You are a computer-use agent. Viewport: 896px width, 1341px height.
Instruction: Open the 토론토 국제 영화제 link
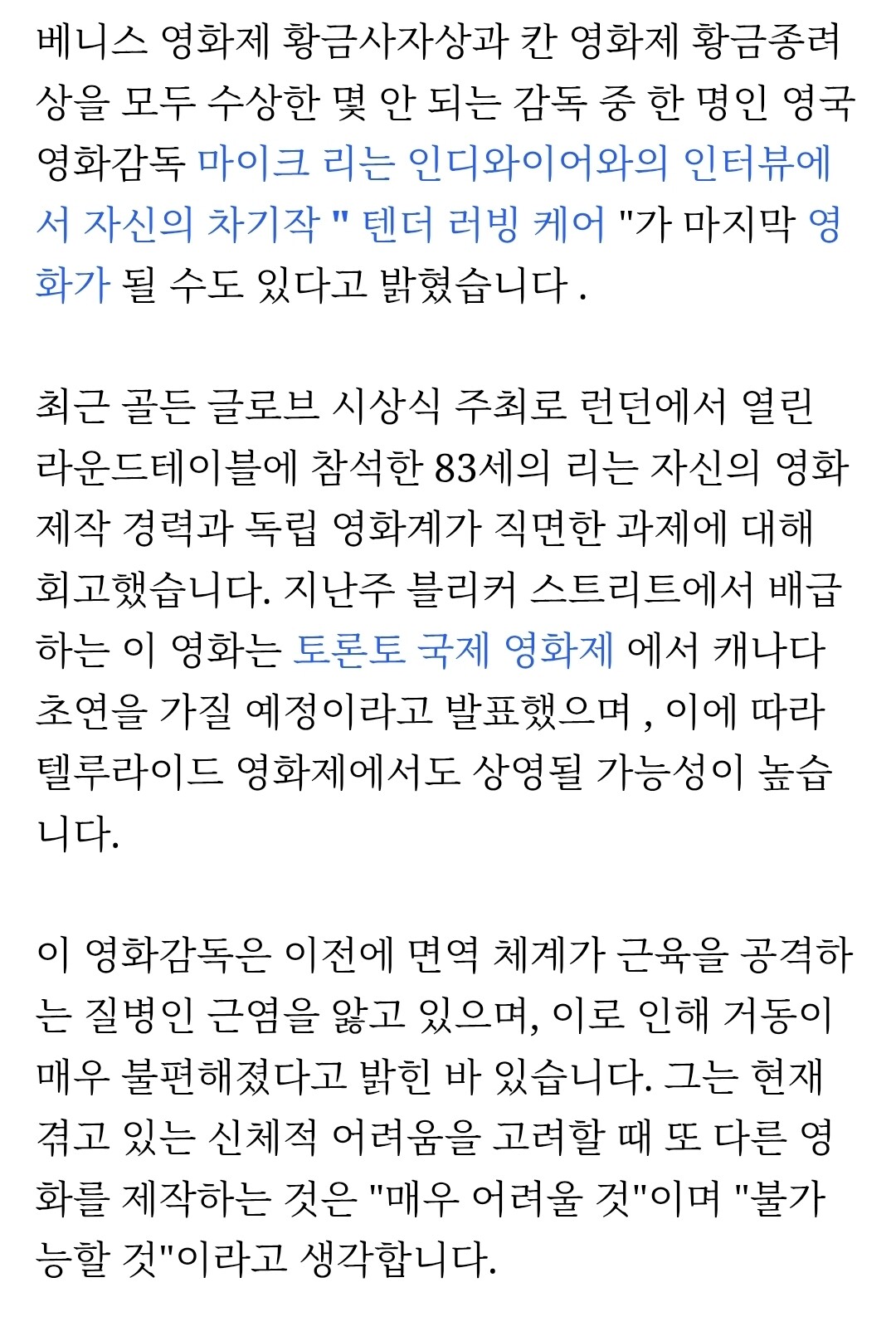(454, 650)
